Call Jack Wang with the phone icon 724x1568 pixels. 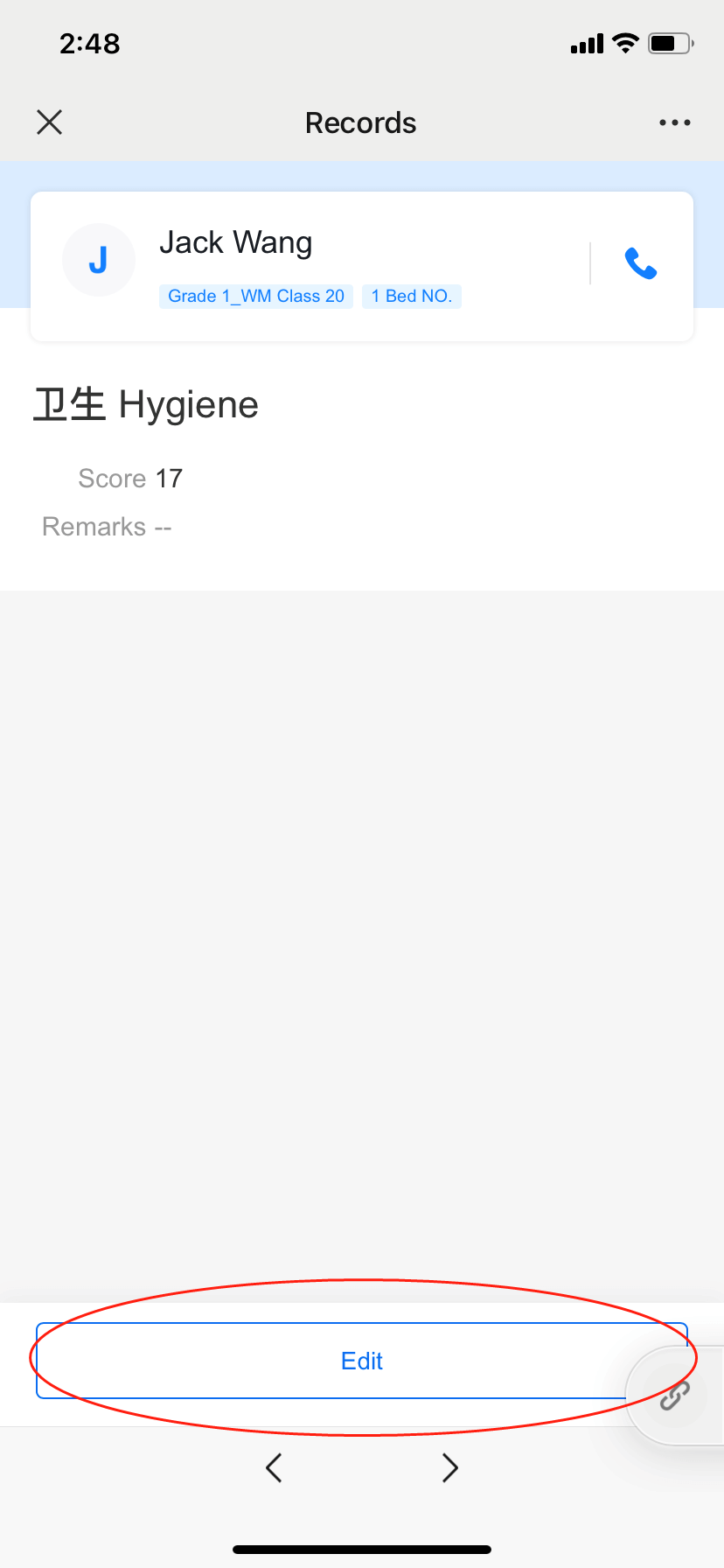coord(641,263)
